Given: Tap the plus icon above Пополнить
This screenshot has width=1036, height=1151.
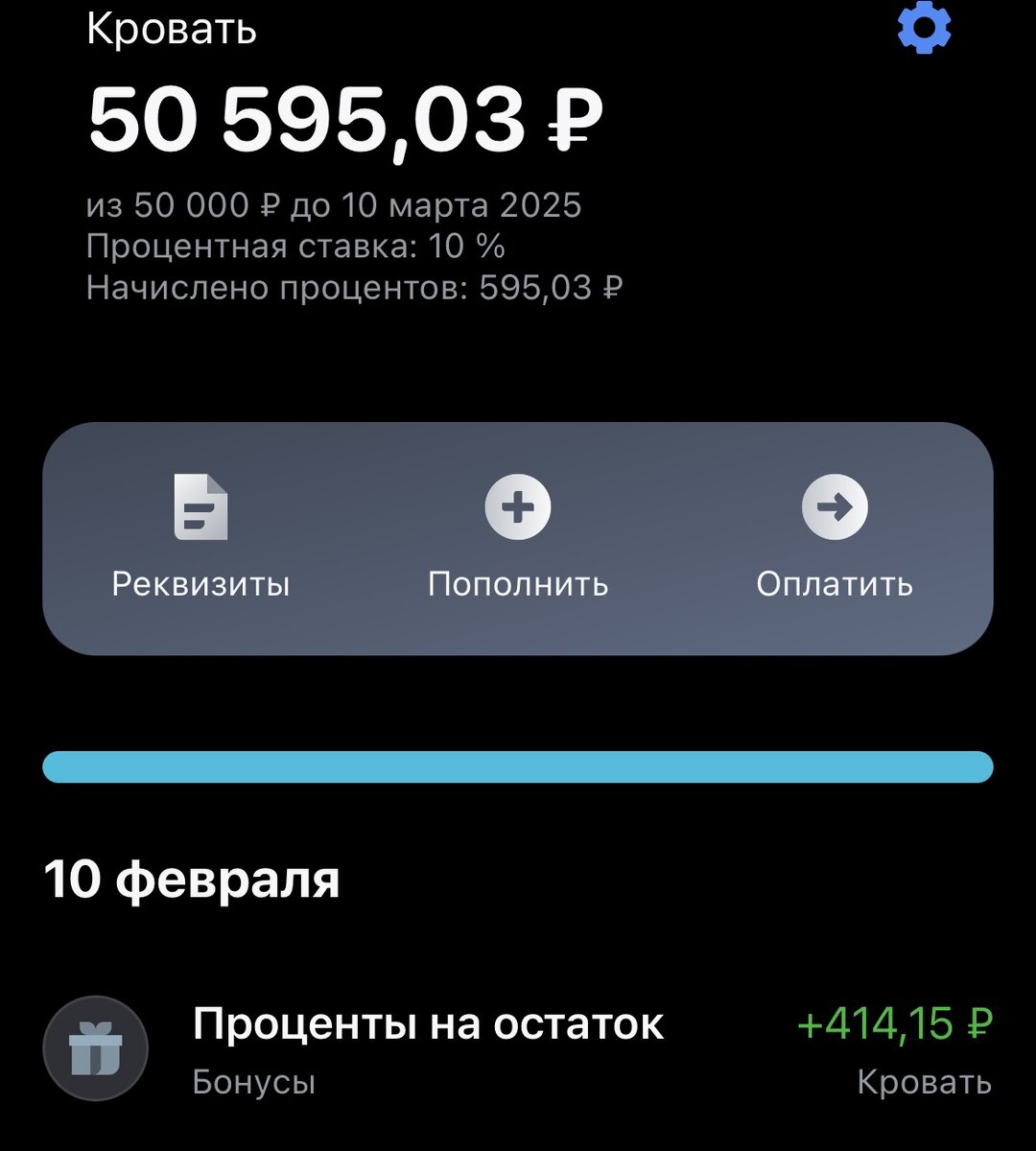Looking at the screenshot, I should coord(518,508).
